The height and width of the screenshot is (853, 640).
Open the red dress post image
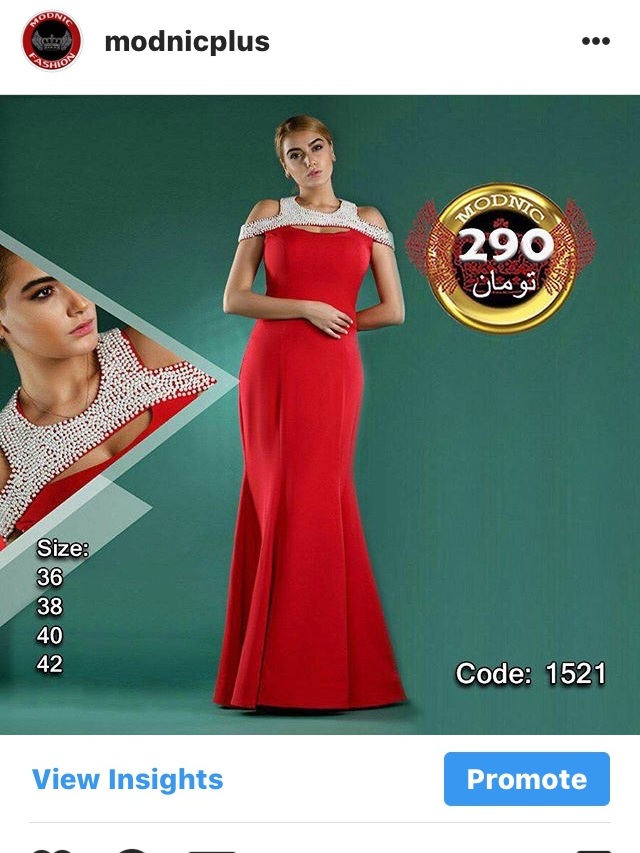(x=320, y=415)
